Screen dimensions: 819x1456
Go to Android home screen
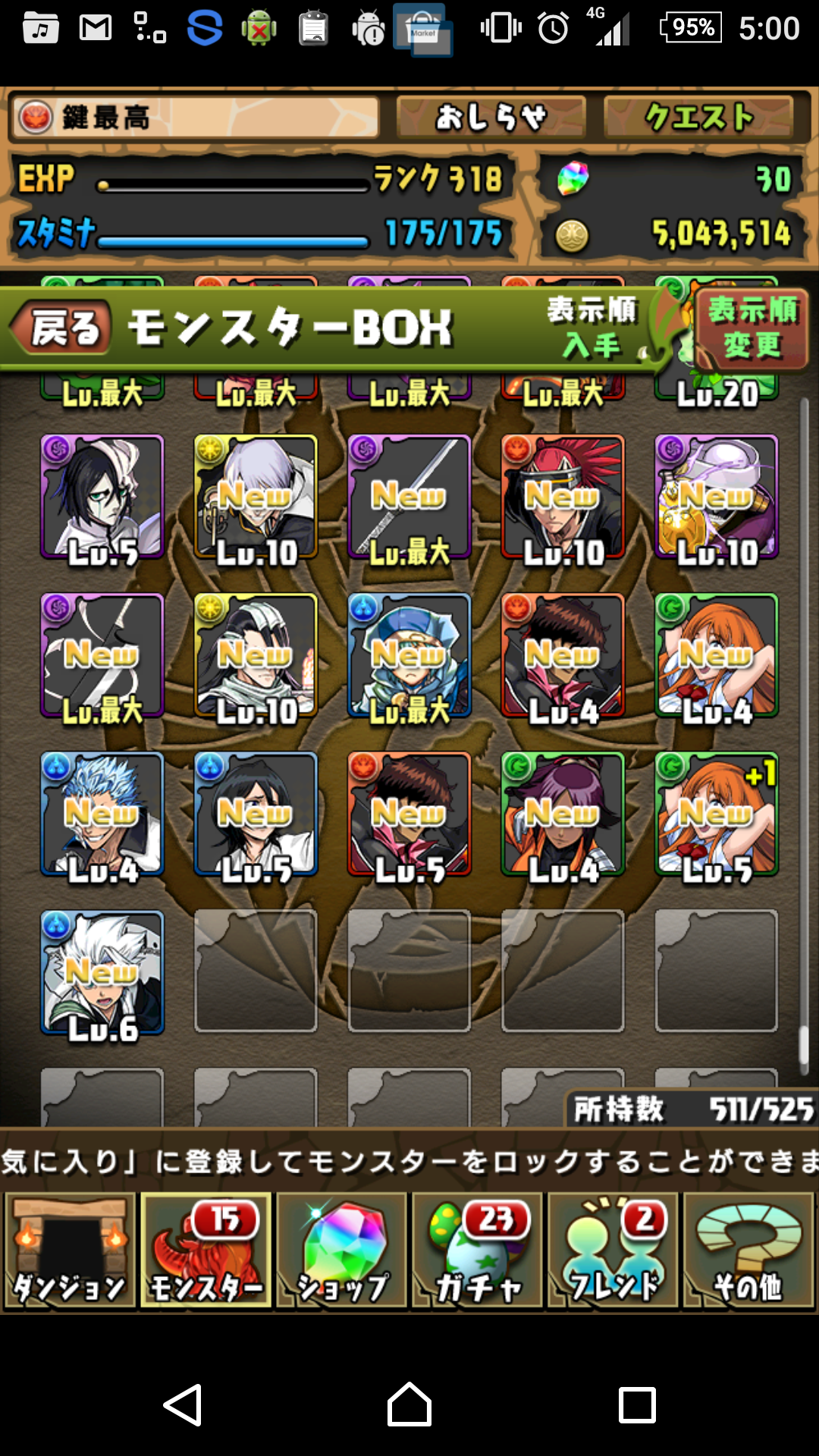tap(409, 1404)
